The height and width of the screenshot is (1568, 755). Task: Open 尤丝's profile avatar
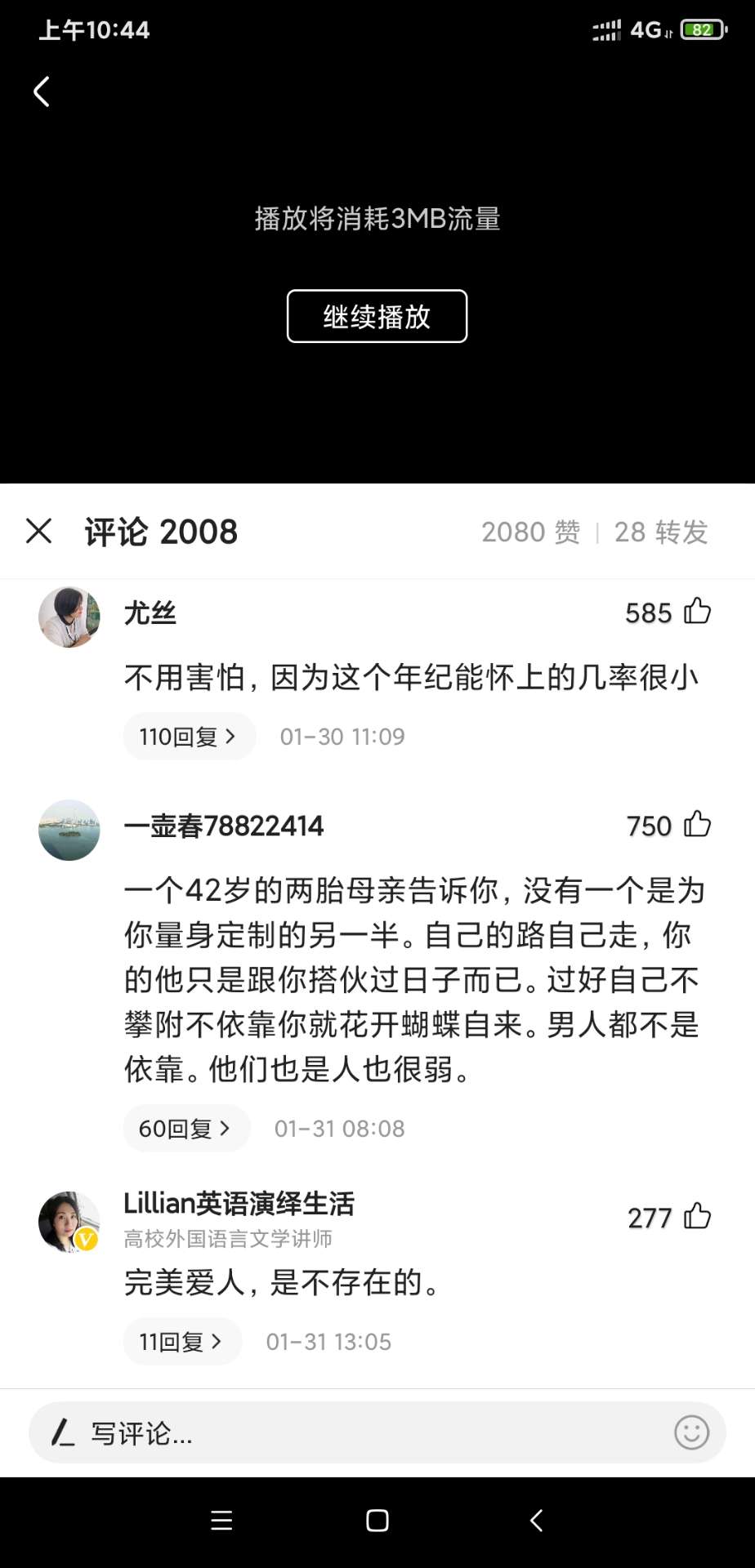point(69,617)
